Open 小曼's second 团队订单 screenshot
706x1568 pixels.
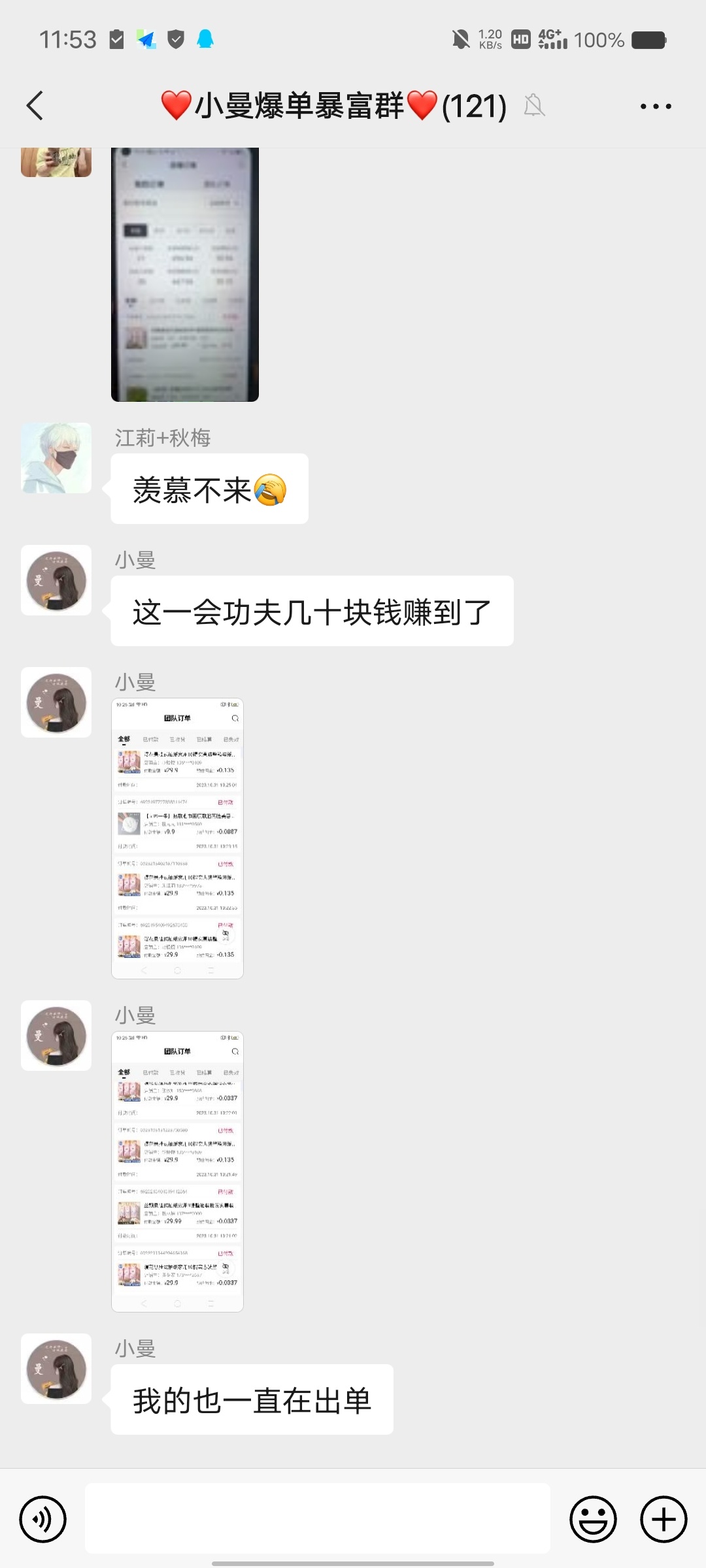[177, 1171]
